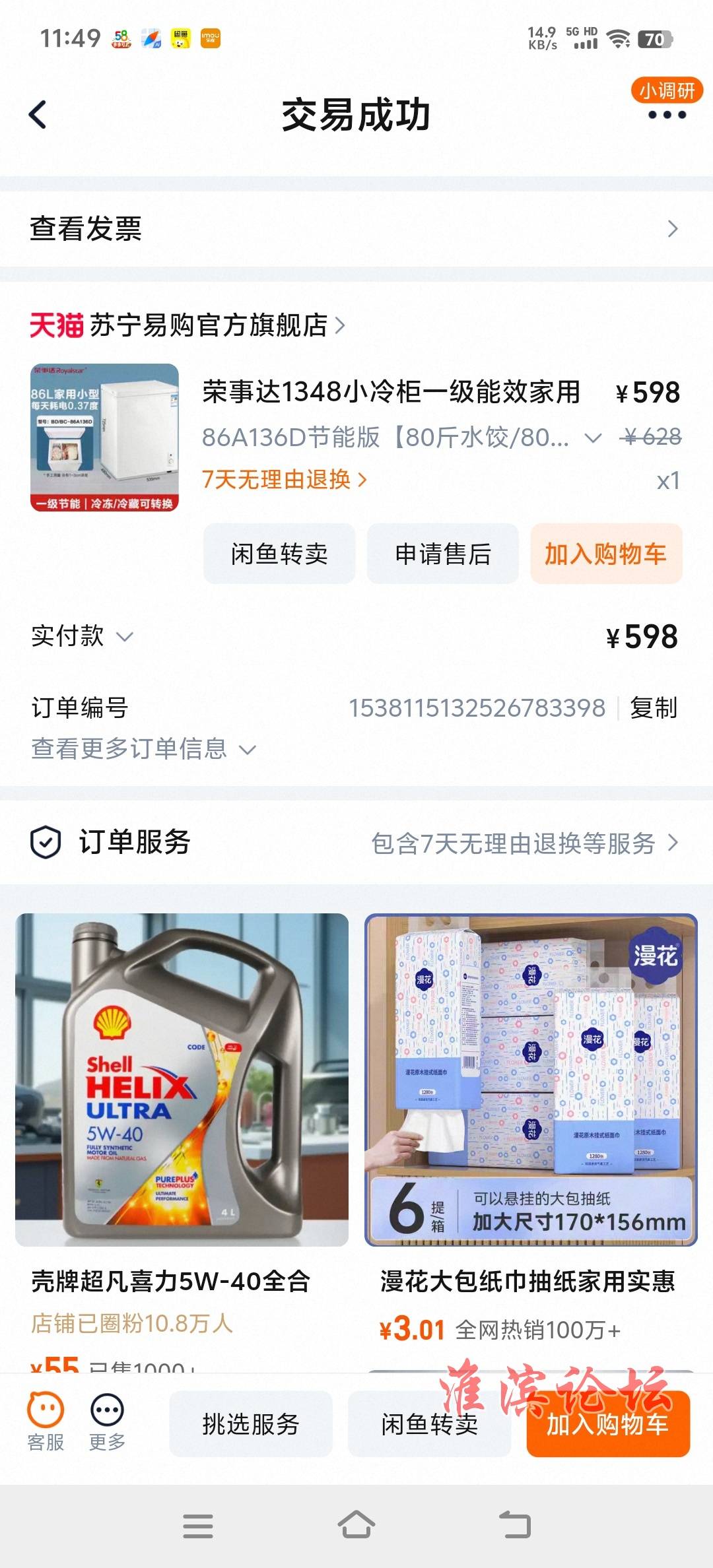This screenshot has height=1568, width=713.
Task: Visit 苏宁易购官方旗舰店 store page
Action: (x=208, y=325)
